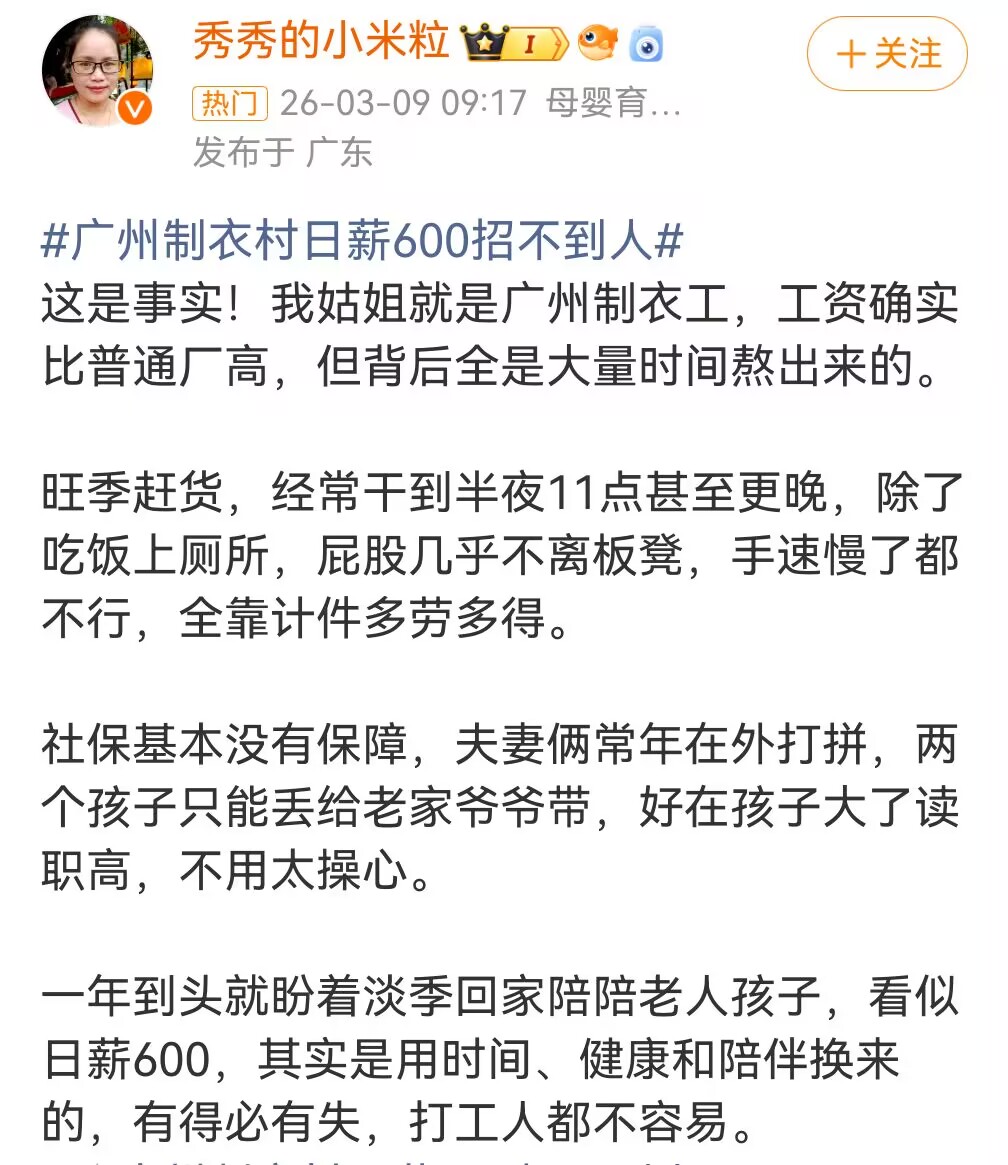Tap the 热门 tag
Viewport: 1008px width, 1165px height.
tap(229, 103)
